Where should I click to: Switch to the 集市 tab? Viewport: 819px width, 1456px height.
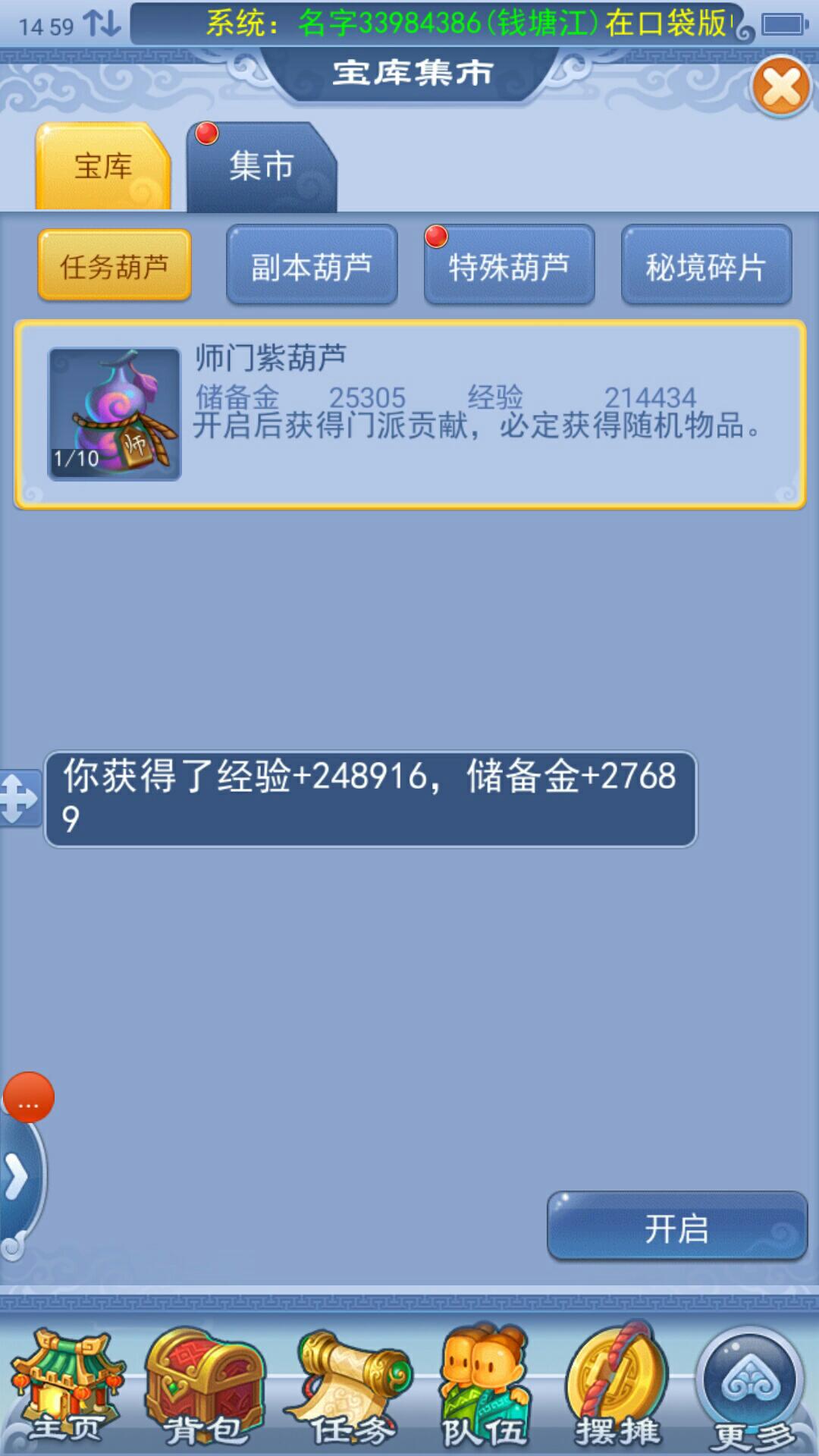click(x=261, y=166)
